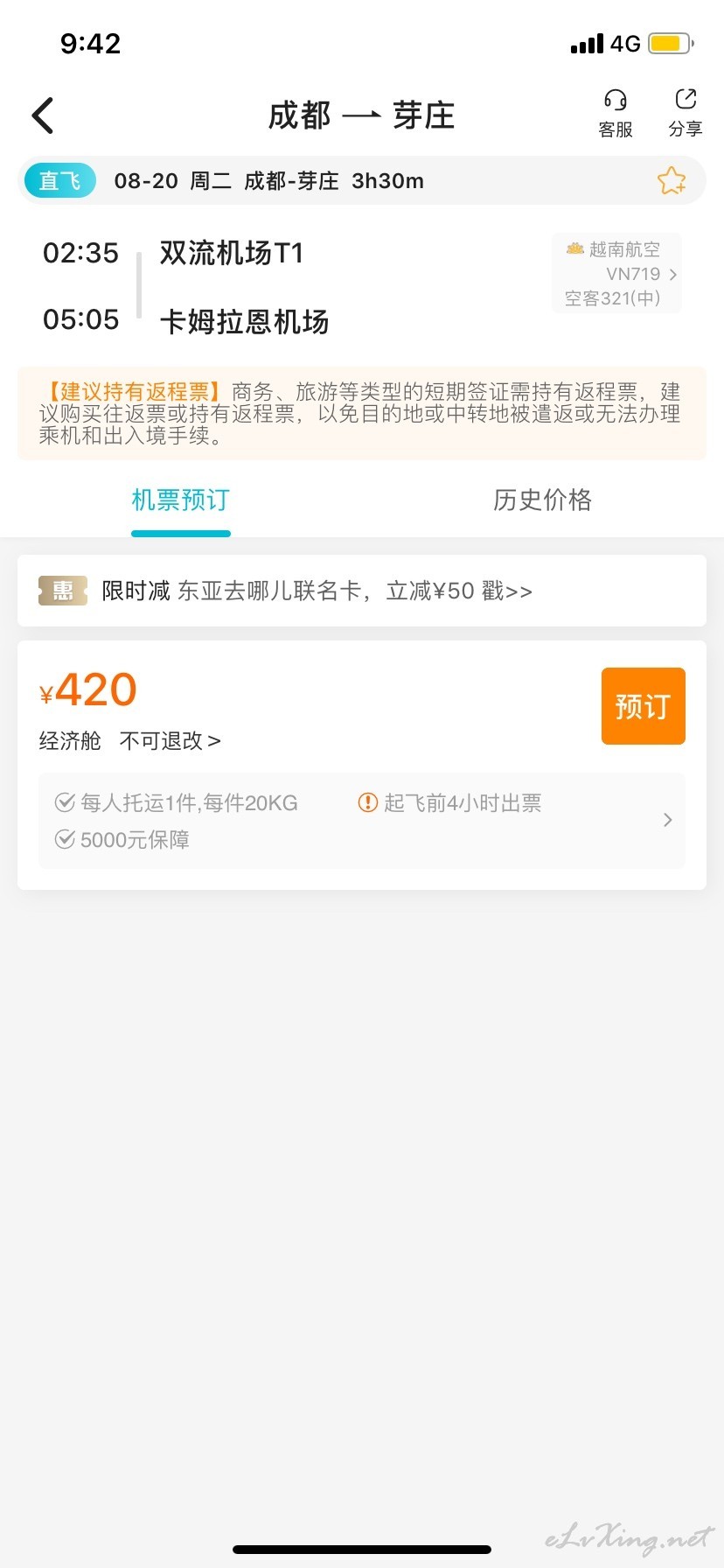Select the 机票预订 tab
Viewport: 724px width, 1568px height.
click(180, 500)
